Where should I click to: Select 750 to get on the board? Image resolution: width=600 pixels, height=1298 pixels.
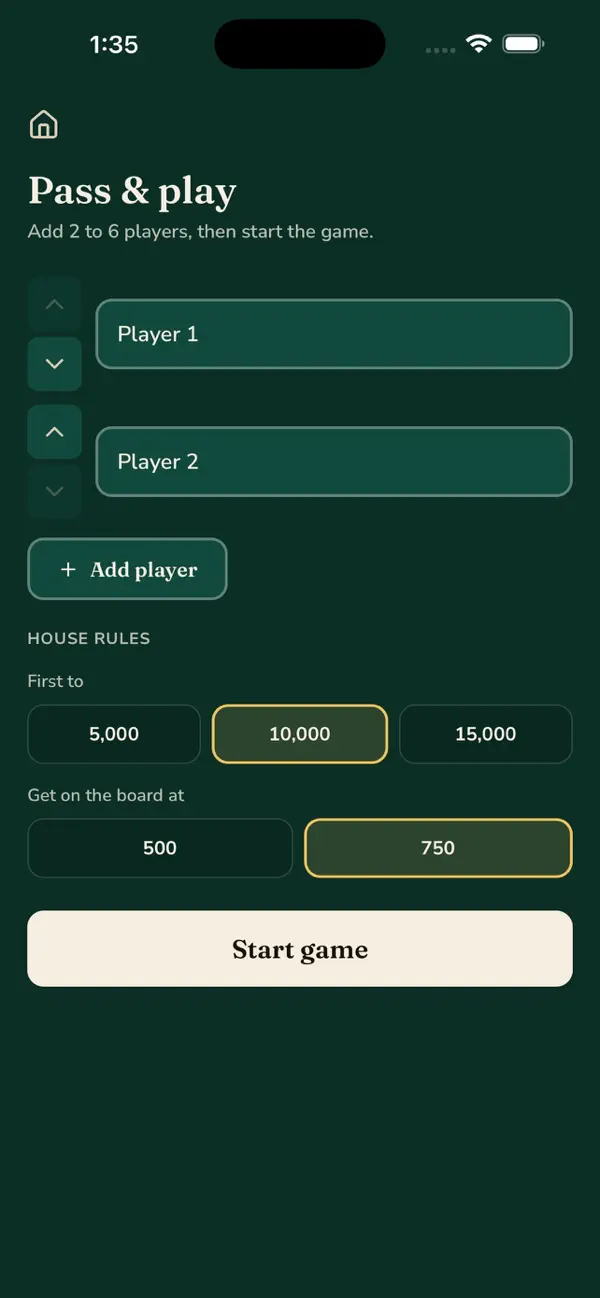pyautogui.click(x=438, y=848)
